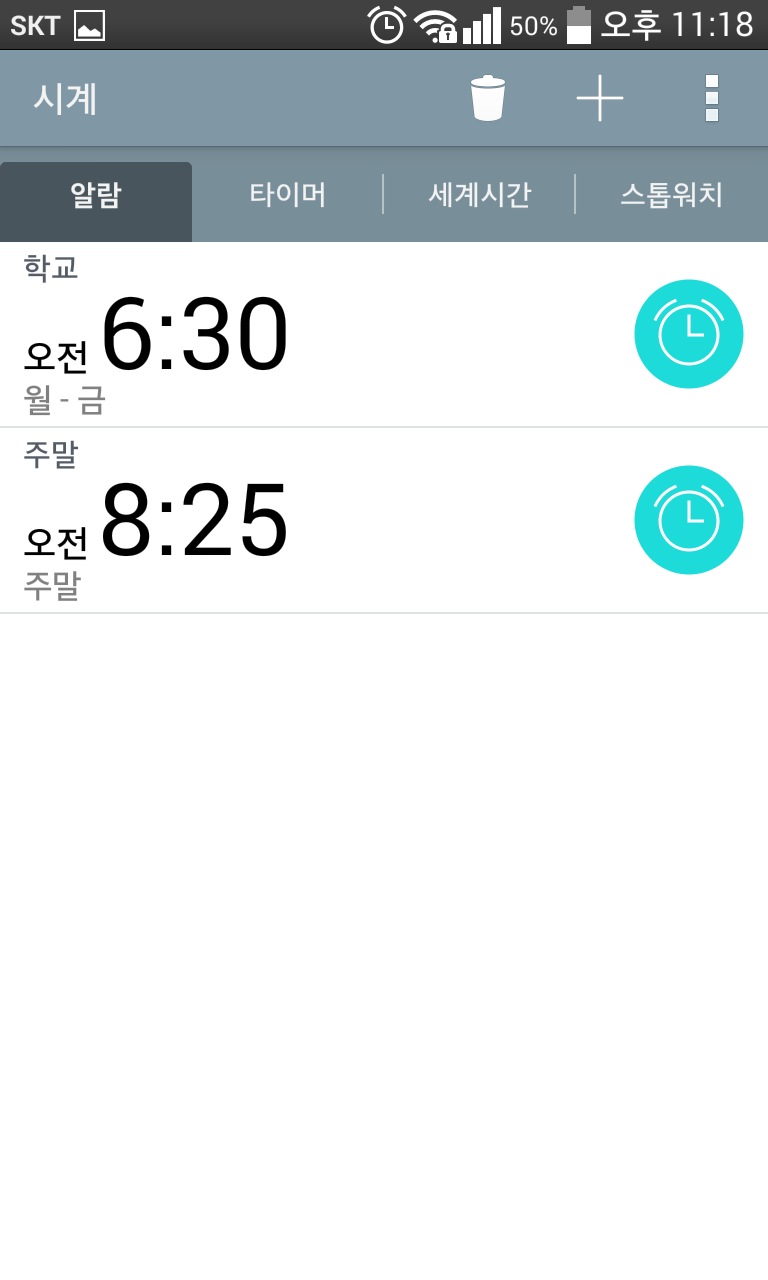Toggle off the 학교 6:30 alarm

point(689,334)
